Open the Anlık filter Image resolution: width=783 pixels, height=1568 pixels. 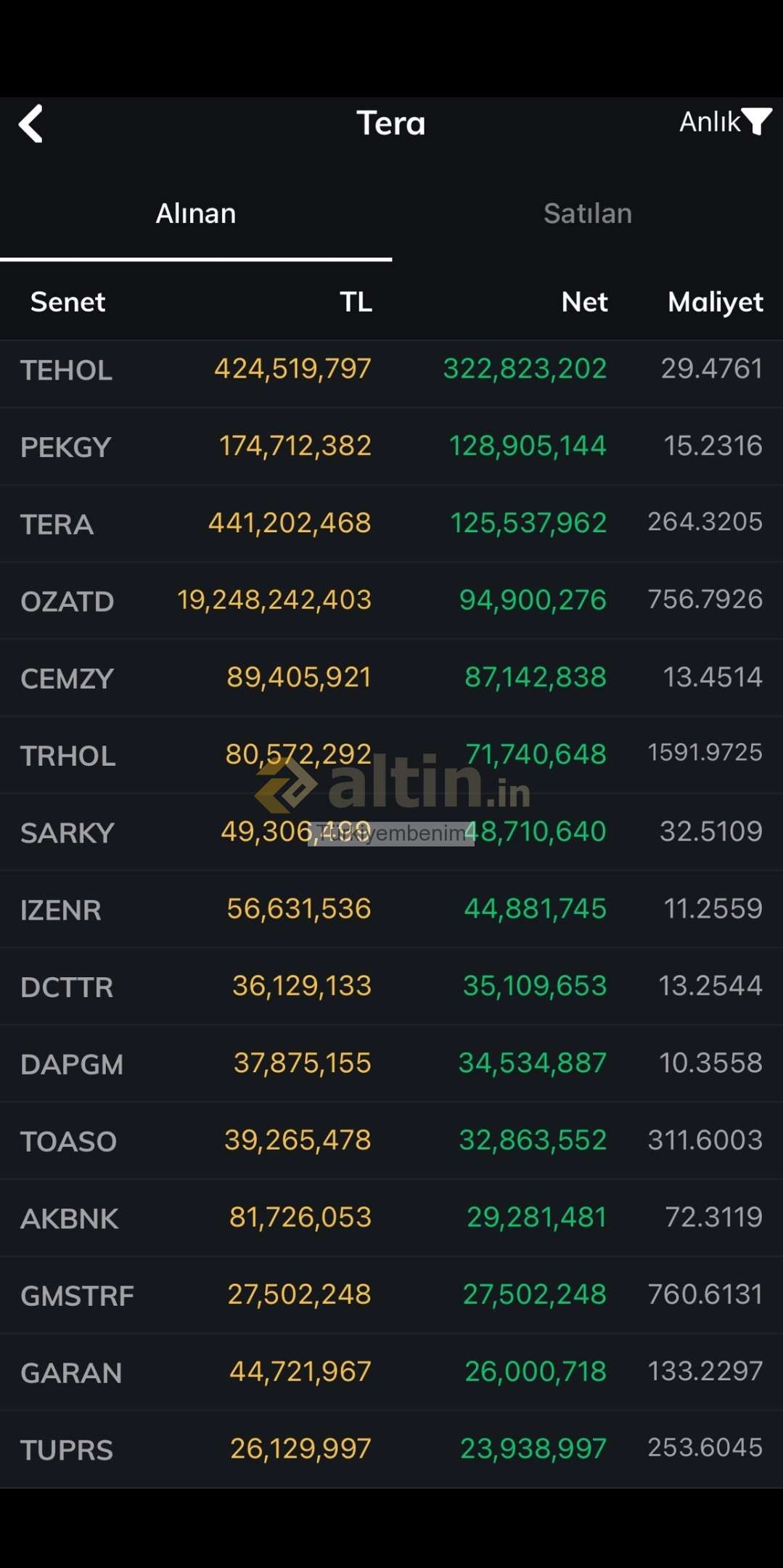pos(725,122)
